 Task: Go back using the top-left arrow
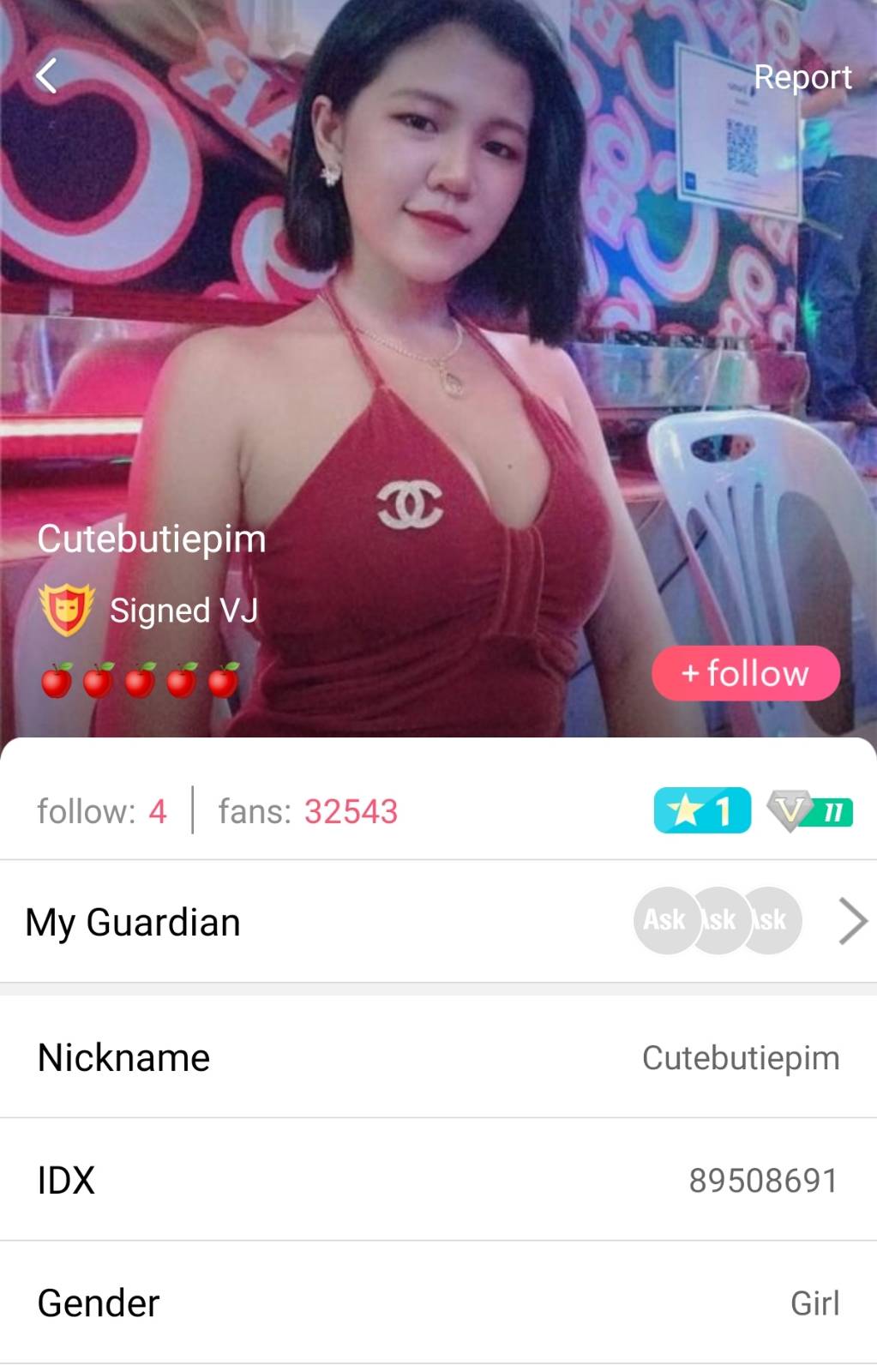pyautogui.click(x=47, y=75)
